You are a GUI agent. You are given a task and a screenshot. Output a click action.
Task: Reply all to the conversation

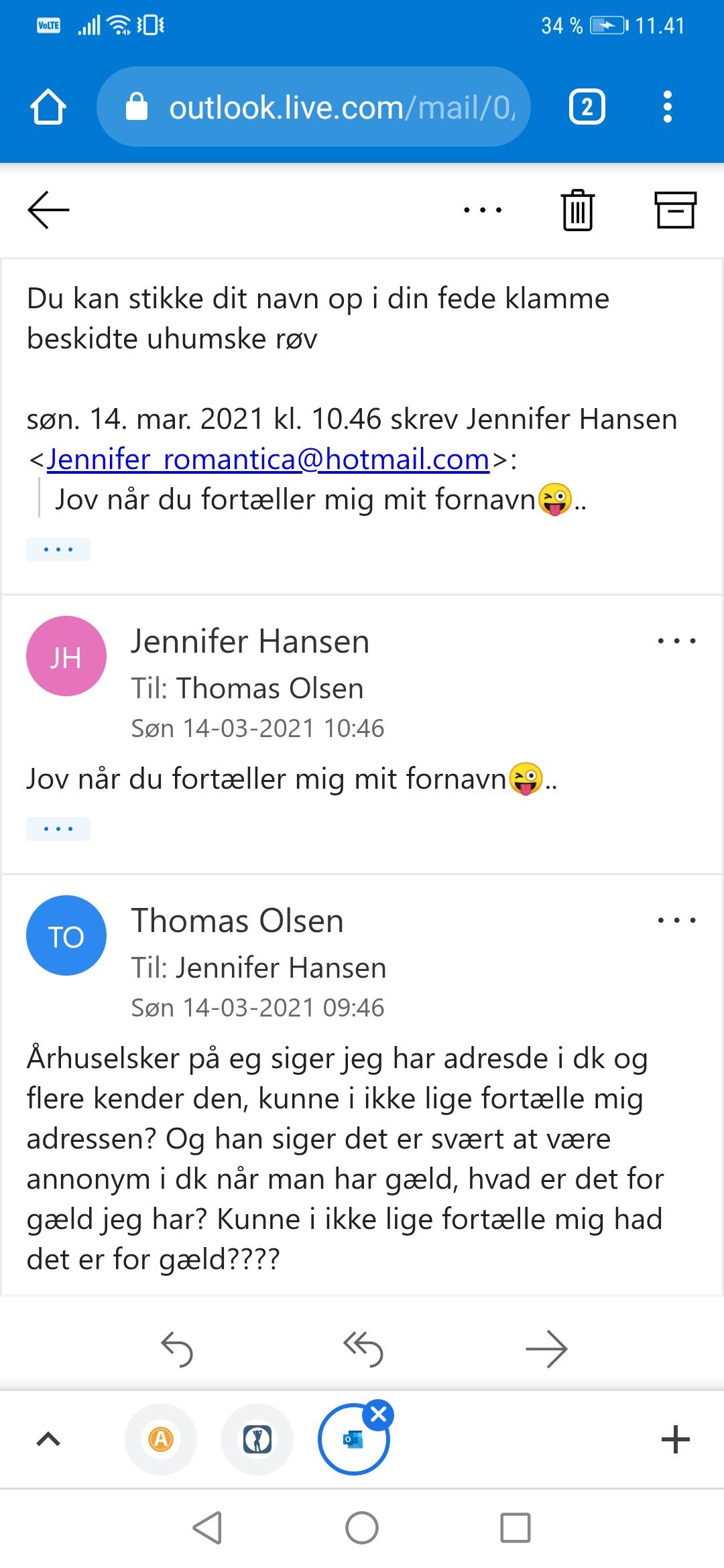pos(363,1349)
